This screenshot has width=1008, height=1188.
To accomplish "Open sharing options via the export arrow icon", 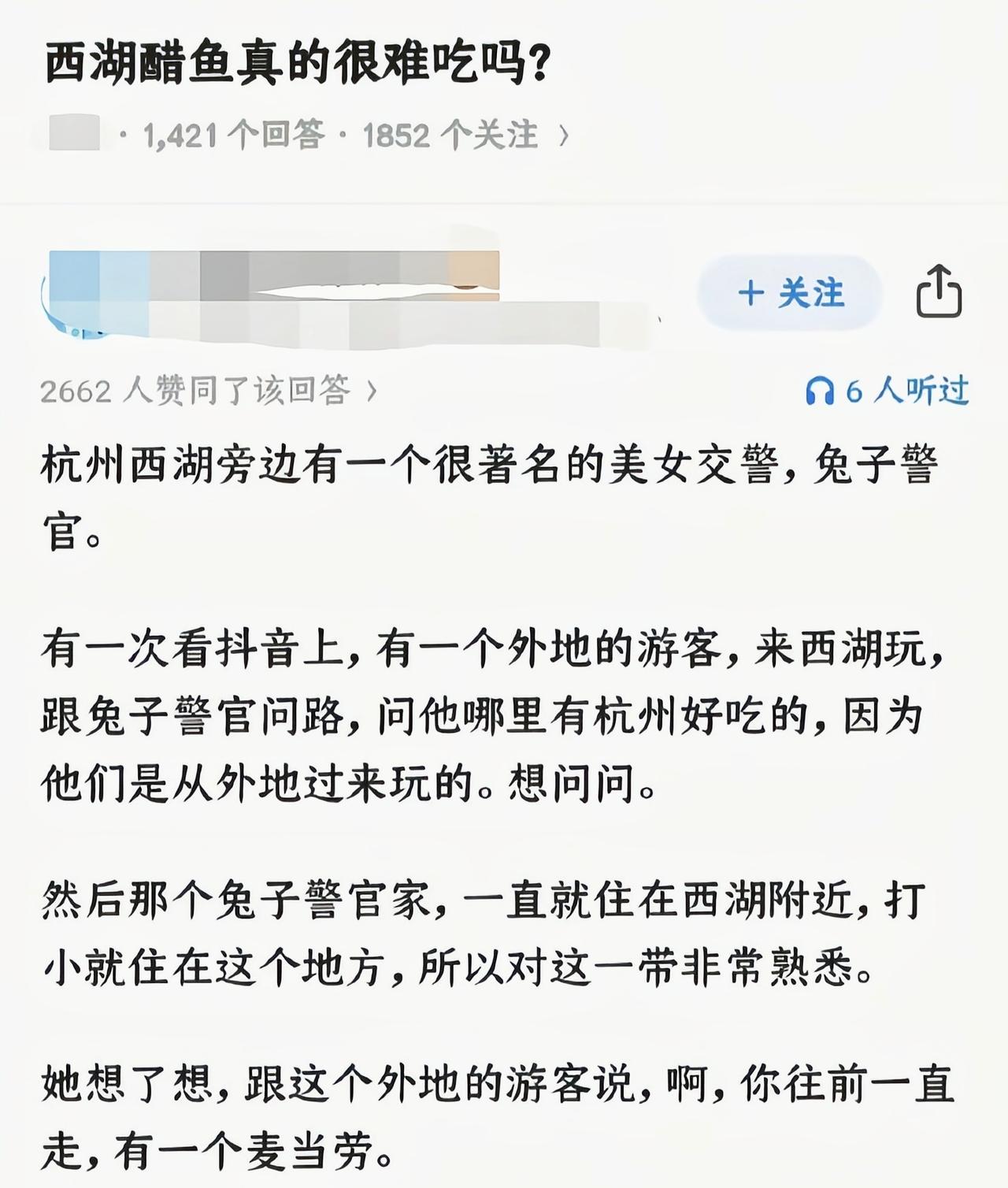I will pyautogui.click(x=939, y=295).
